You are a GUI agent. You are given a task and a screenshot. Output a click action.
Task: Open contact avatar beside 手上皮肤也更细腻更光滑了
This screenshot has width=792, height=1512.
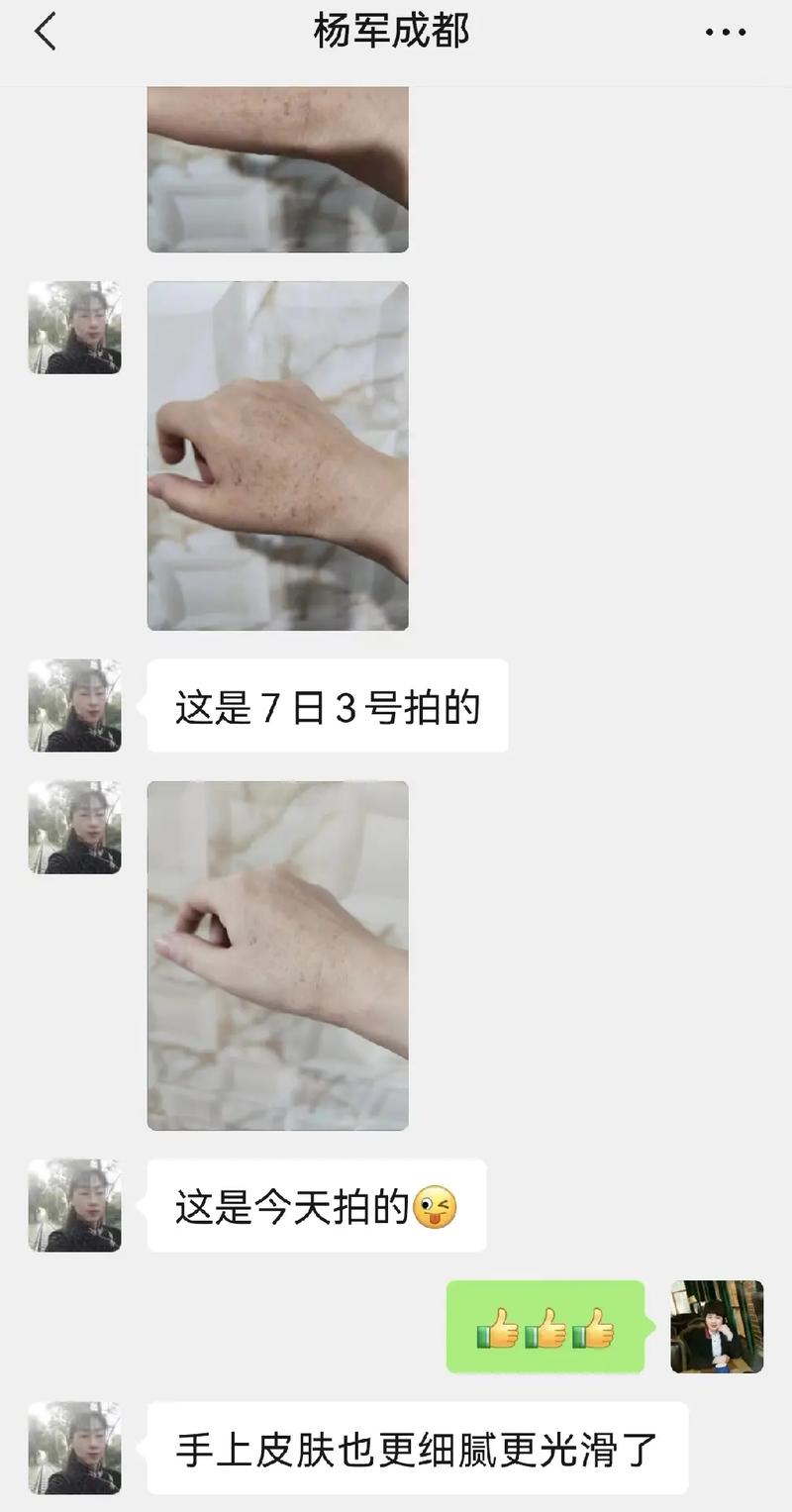[x=74, y=1448]
